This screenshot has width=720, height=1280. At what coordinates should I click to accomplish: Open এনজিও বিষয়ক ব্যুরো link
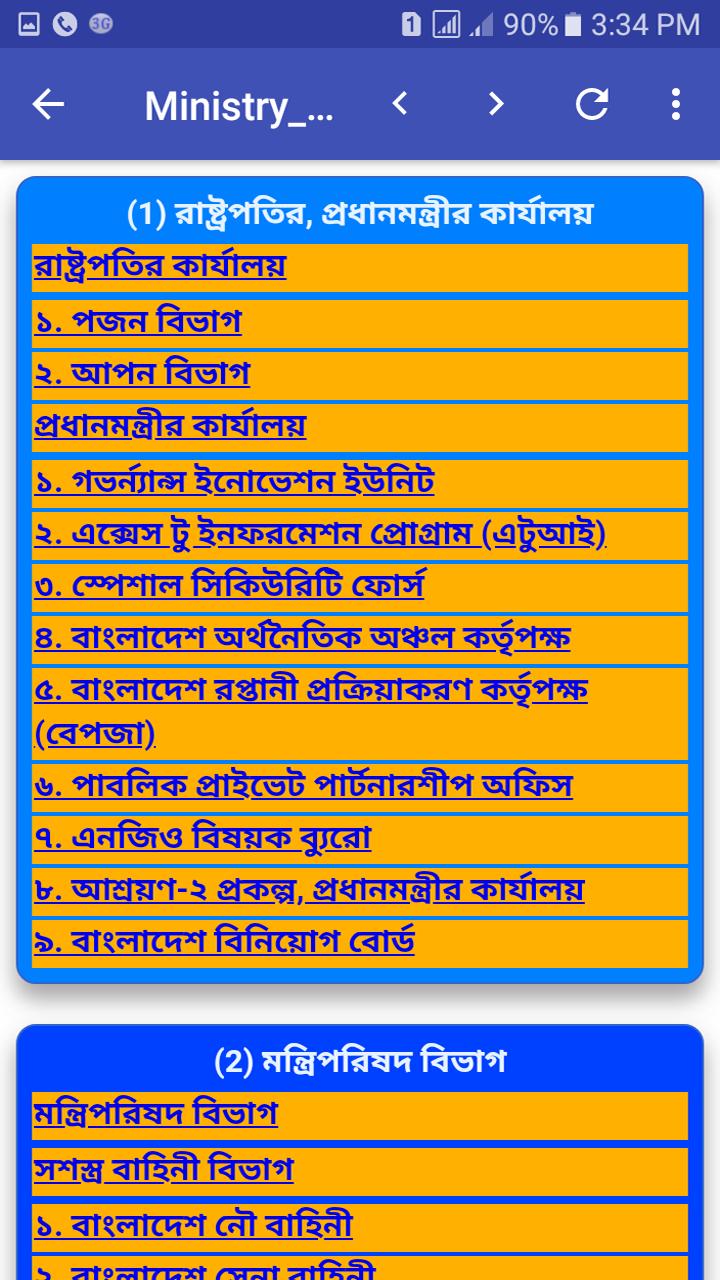tap(202, 838)
